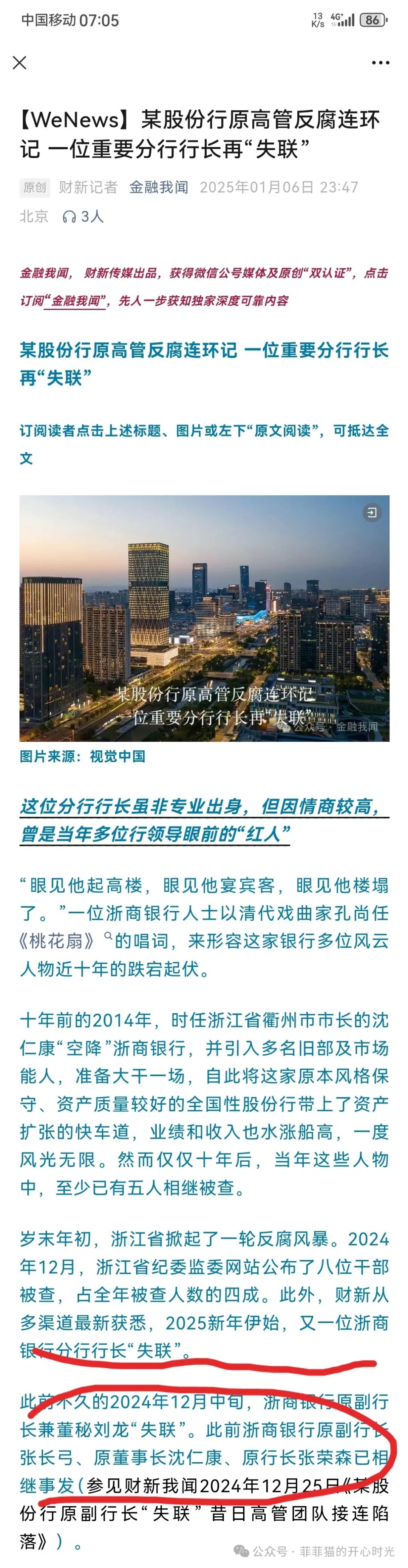Close the article page

point(20,63)
